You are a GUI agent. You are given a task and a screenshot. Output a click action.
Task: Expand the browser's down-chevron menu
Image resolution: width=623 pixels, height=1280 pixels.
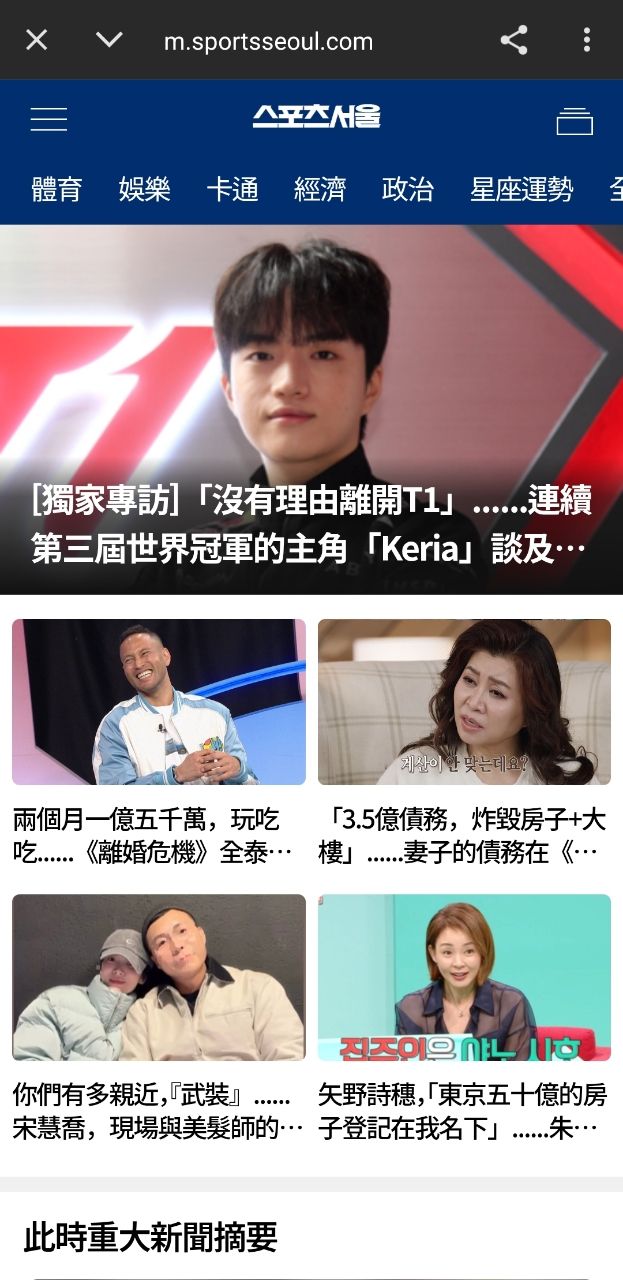[x=109, y=40]
